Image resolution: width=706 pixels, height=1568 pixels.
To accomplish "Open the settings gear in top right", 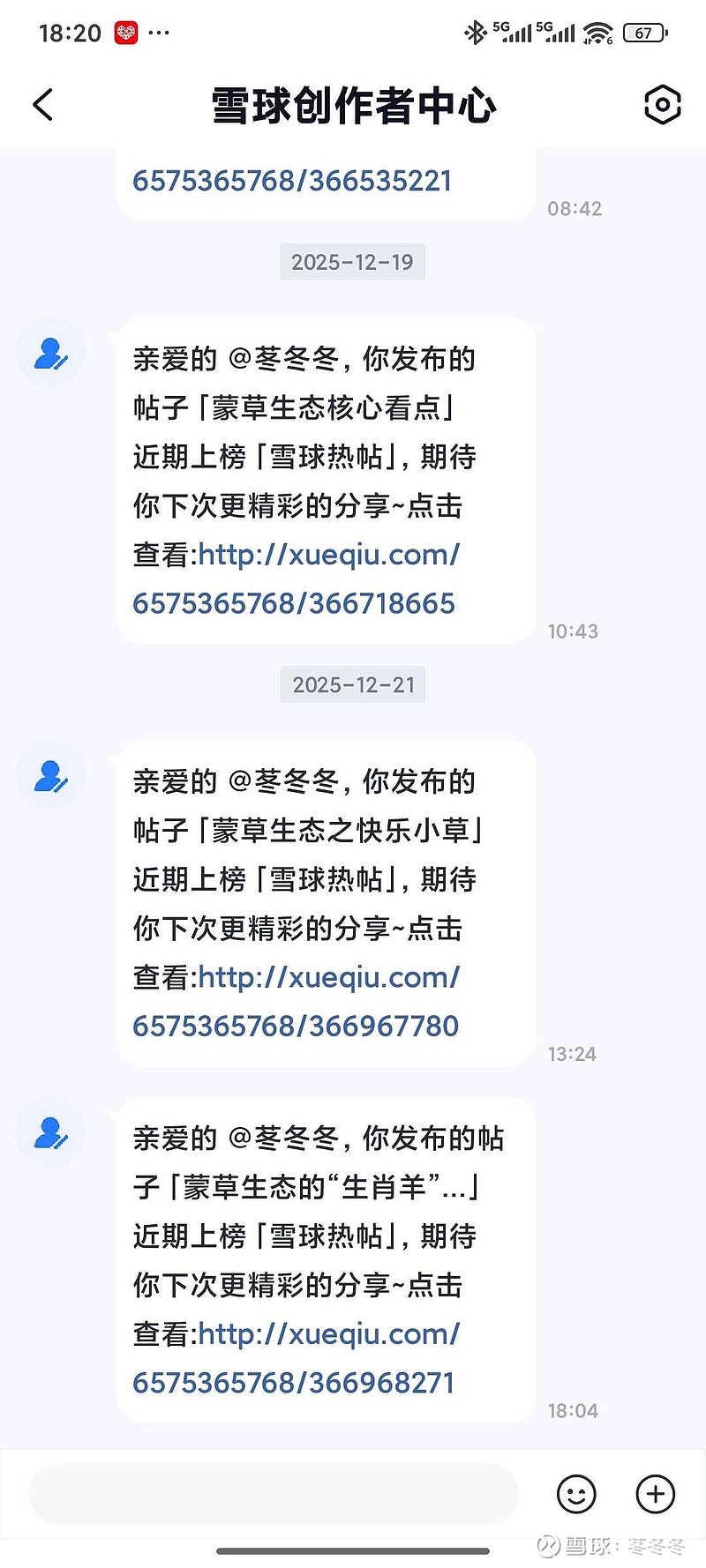I will pos(662,104).
